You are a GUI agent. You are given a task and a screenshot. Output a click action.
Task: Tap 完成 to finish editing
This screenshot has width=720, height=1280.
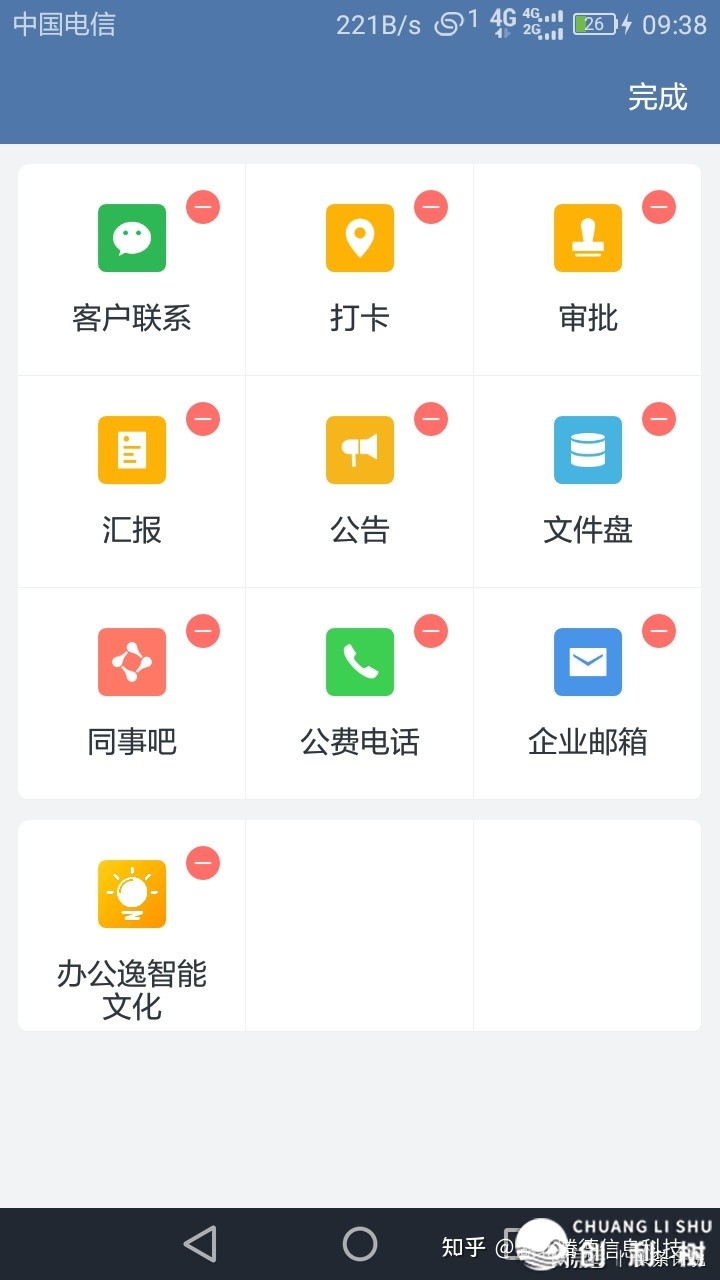(x=657, y=97)
